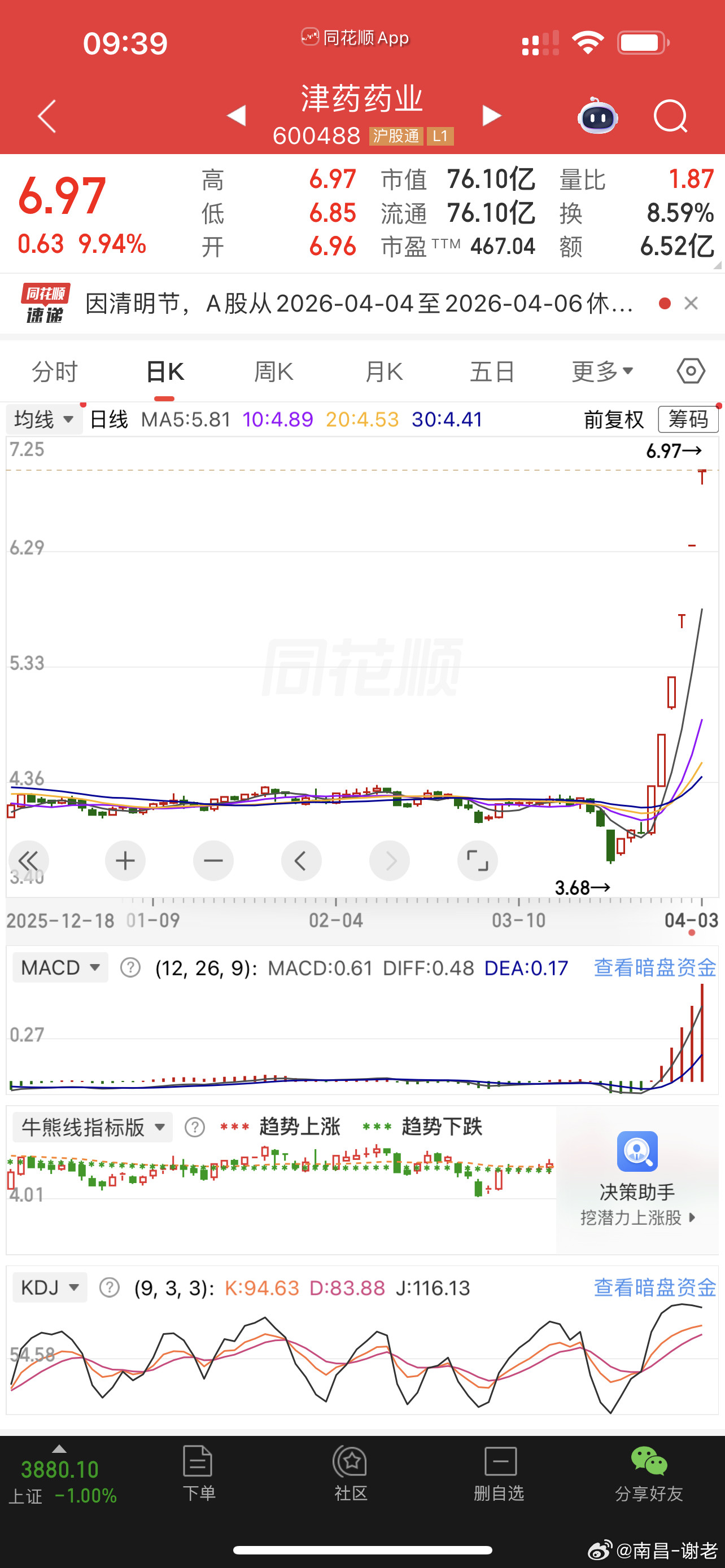Switch to next stock with right arrow
This screenshot has height=1568, width=725.
click(x=492, y=115)
